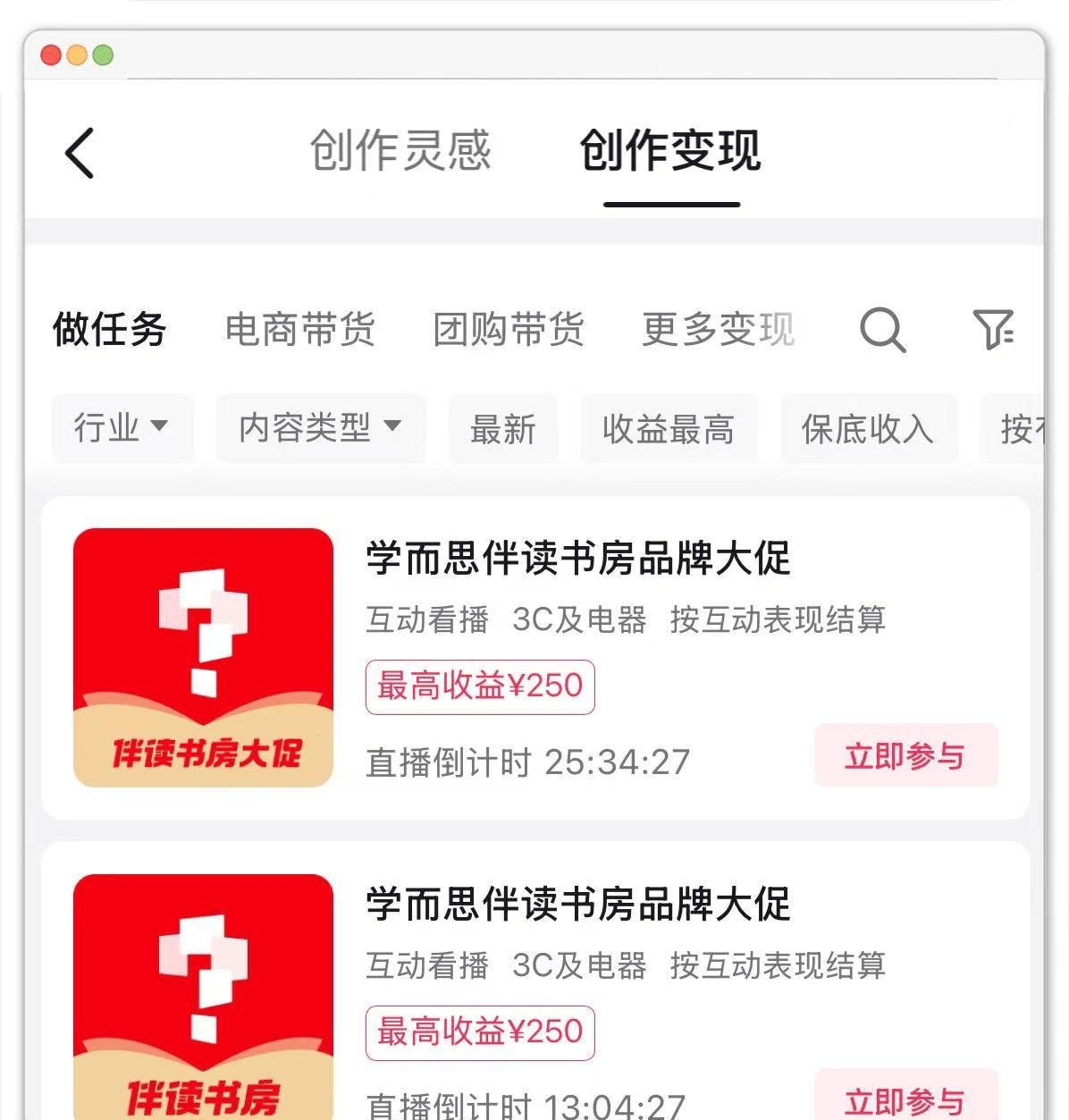Image resolution: width=1069 pixels, height=1120 pixels.
Task: Join the task with 13:04:27 countdown
Action: coord(905,1099)
